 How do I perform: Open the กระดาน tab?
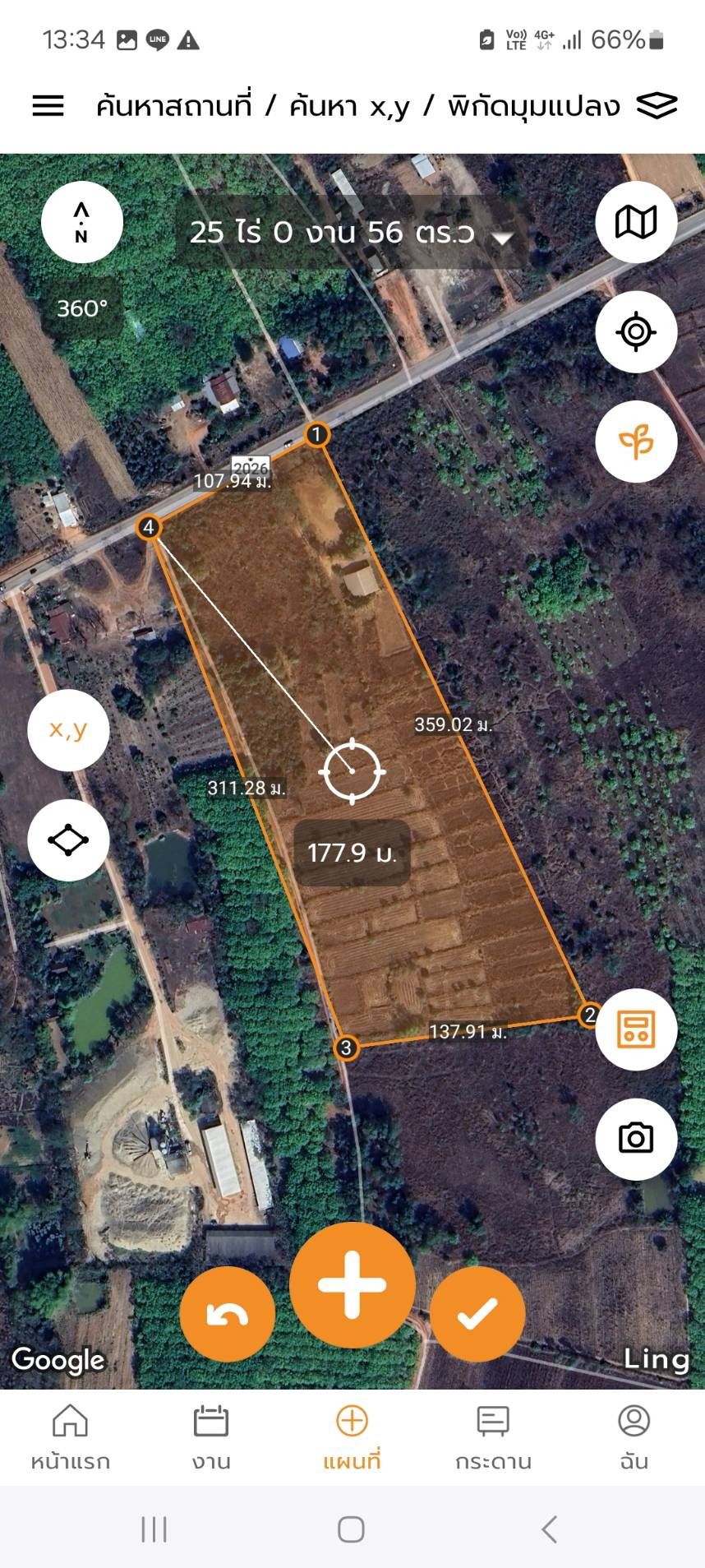point(493,1438)
